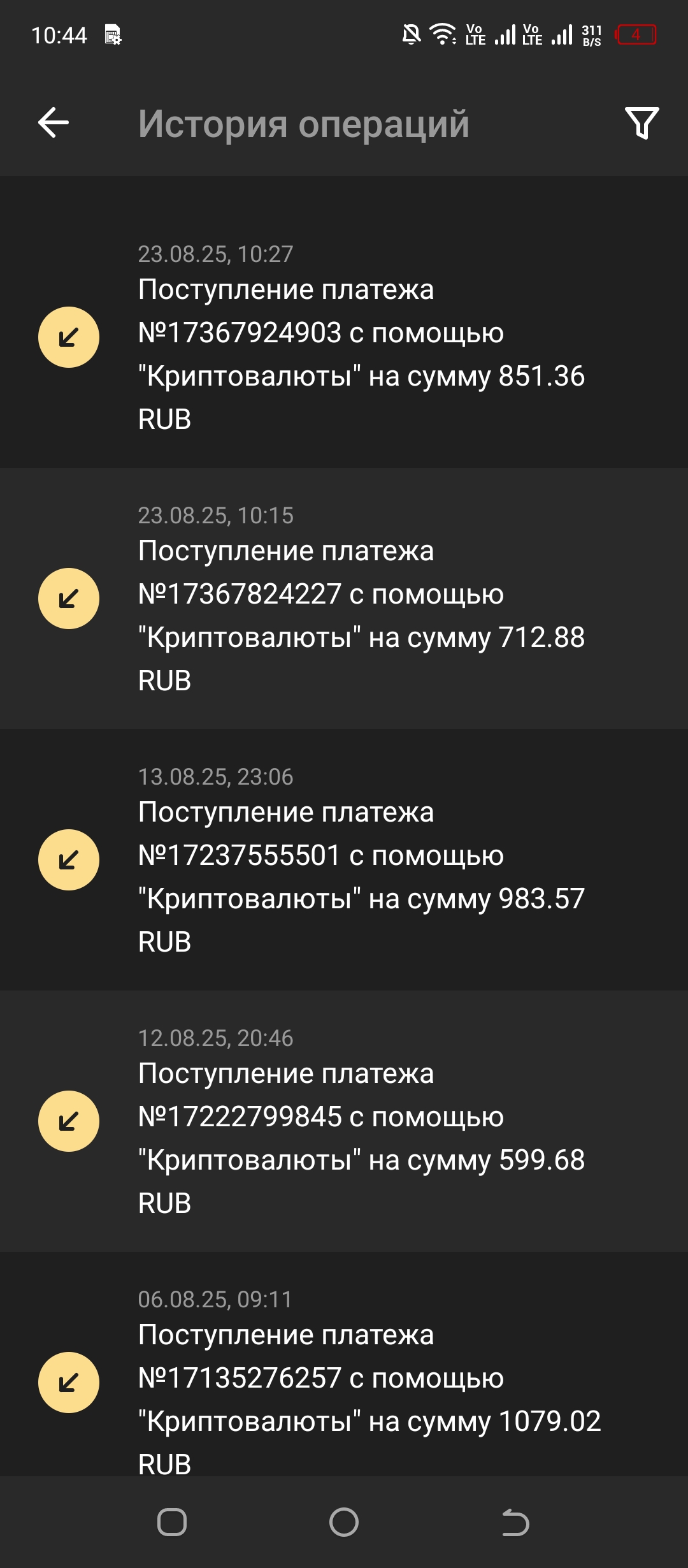
Task: Open recent apps from the navigation bar
Action: 172,1522
